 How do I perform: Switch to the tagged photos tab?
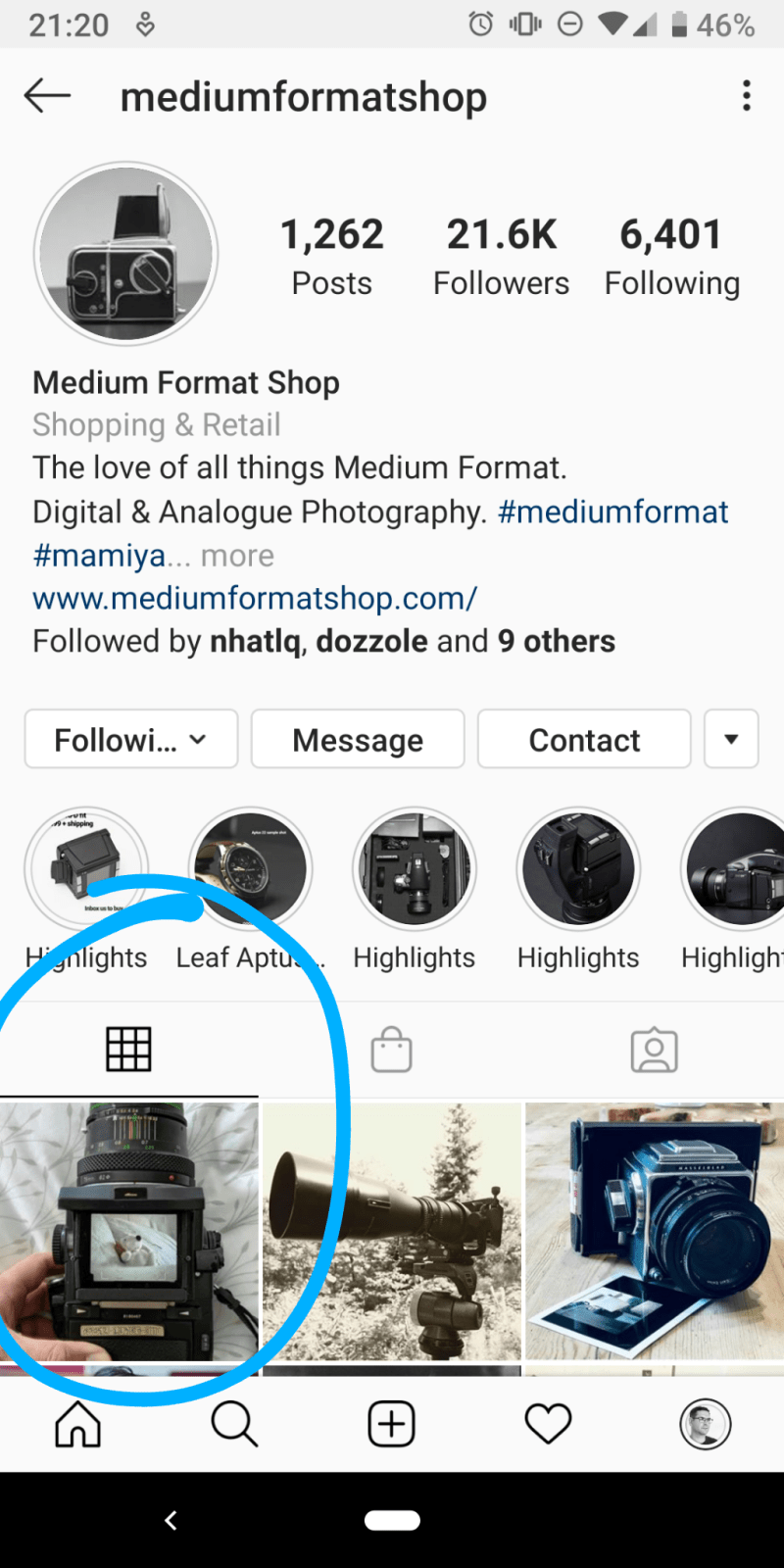654,1050
